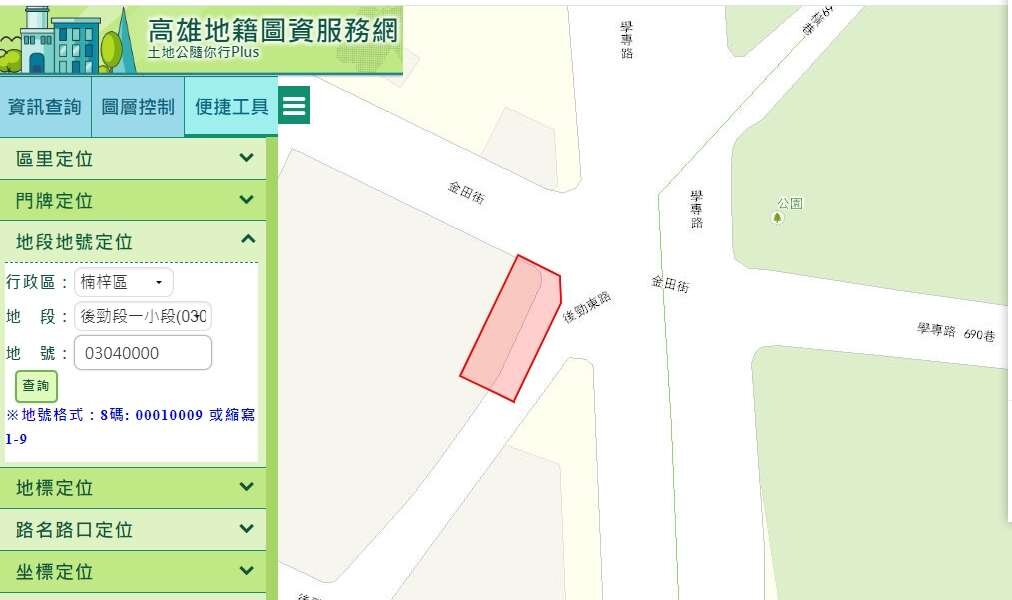Tap the 地號 input field with 03040000
Image resolution: width=1012 pixels, height=600 pixels.
pyautogui.click(x=143, y=353)
